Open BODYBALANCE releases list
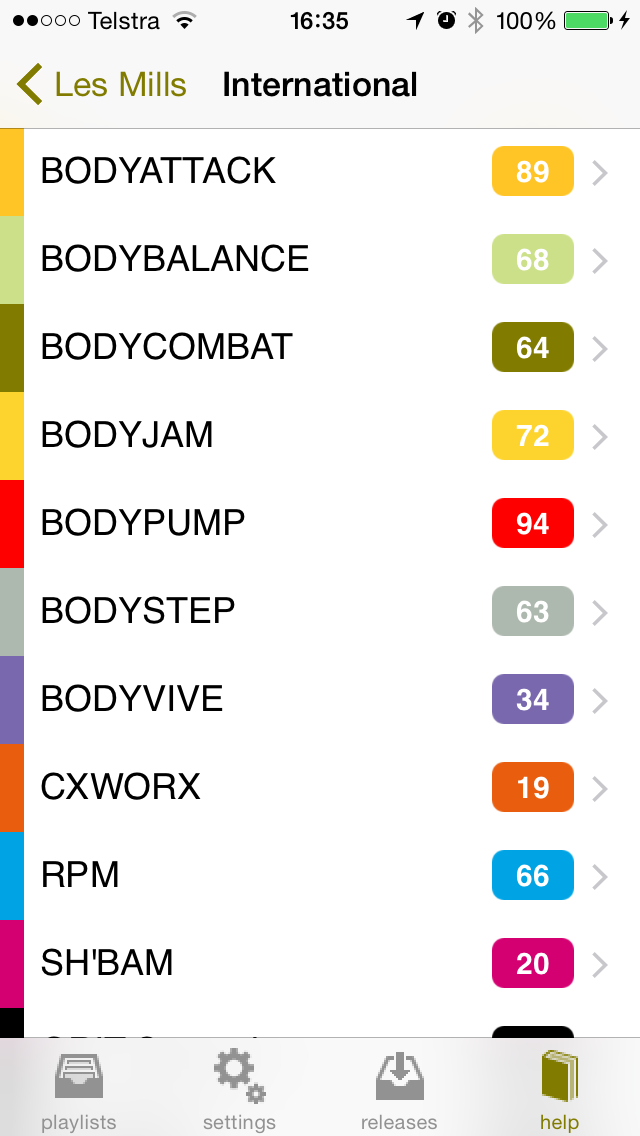This screenshot has width=640, height=1136. [320, 259]
